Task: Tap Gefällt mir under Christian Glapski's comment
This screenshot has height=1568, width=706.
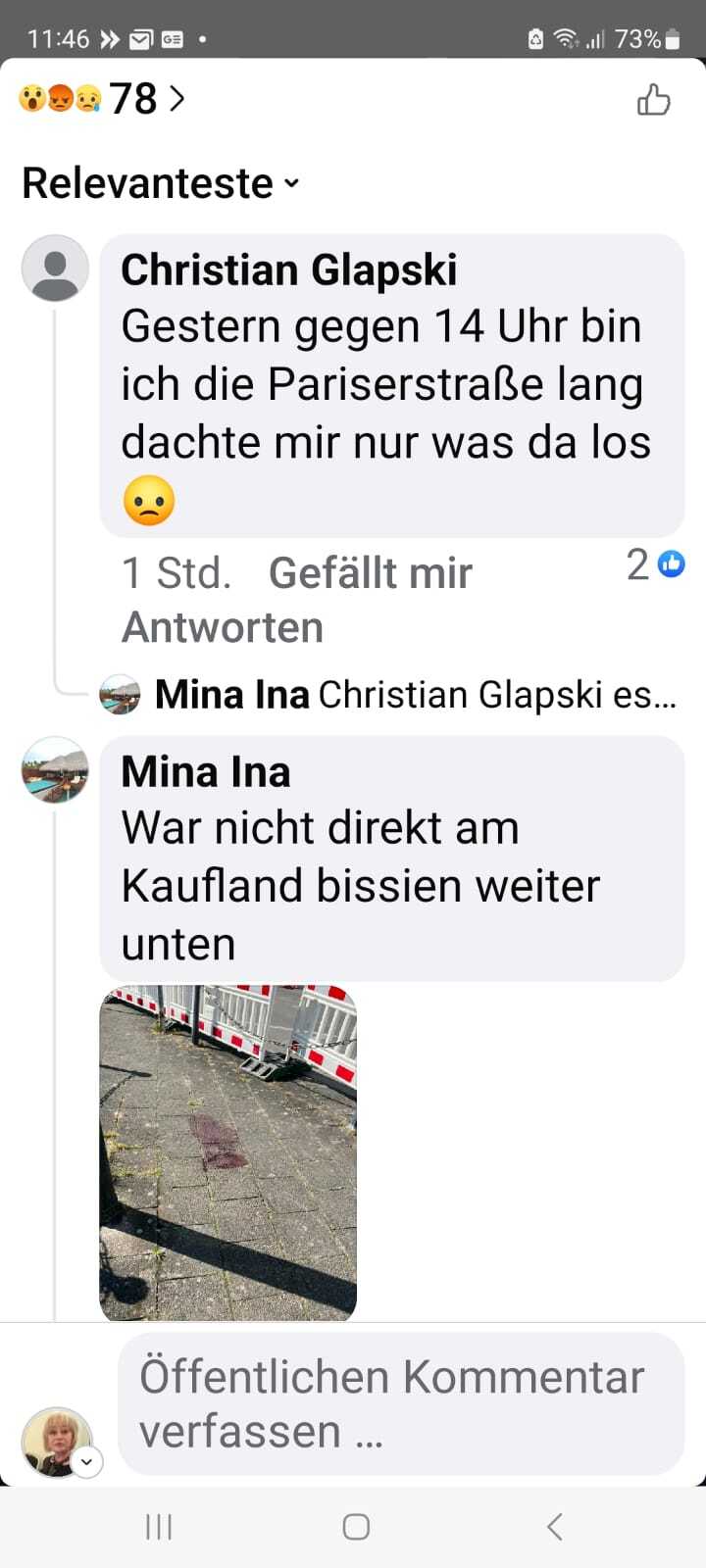Action: pos(371,573)
